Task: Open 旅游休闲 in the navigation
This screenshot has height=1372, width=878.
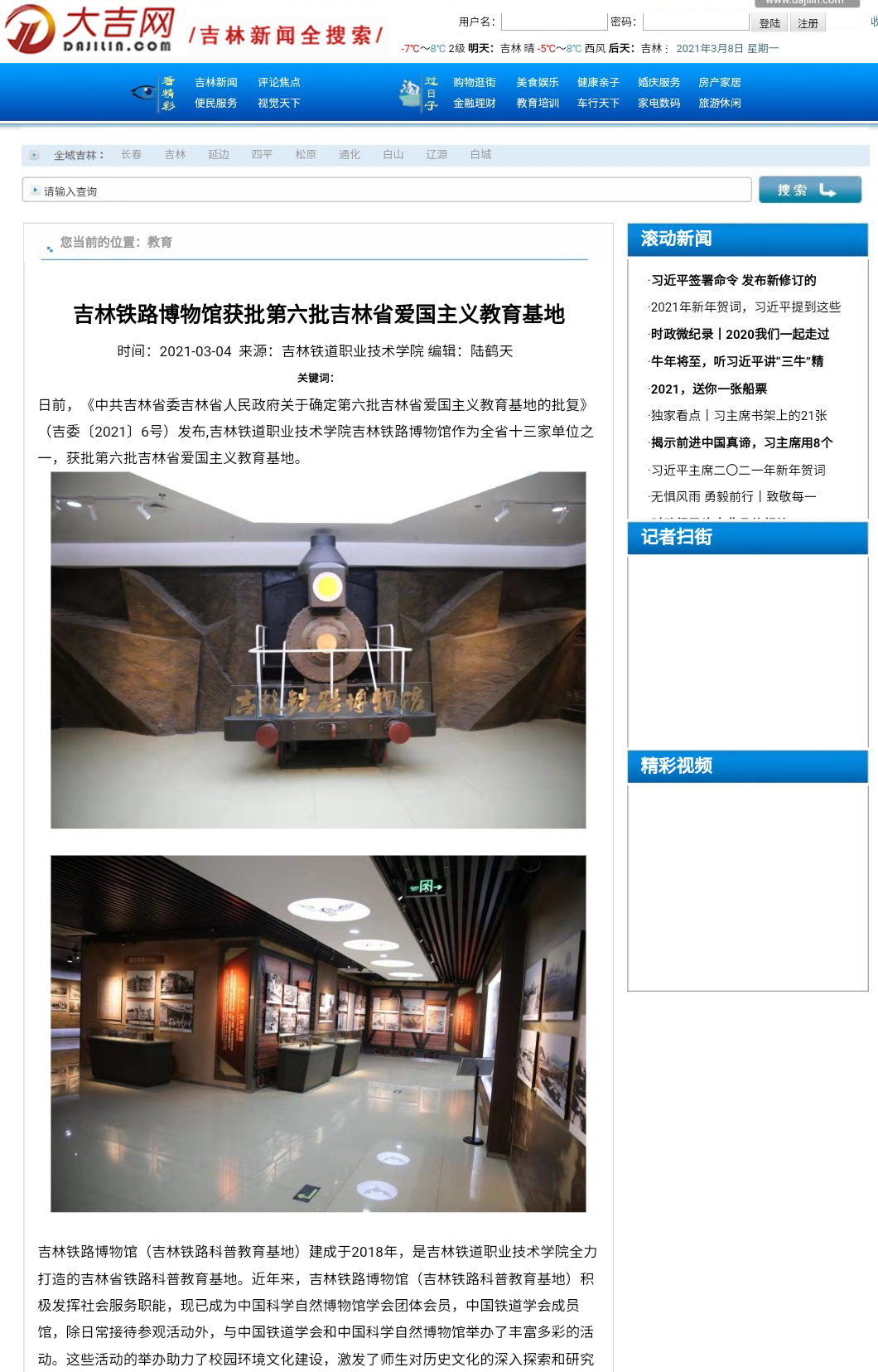Action: [720, 103]
